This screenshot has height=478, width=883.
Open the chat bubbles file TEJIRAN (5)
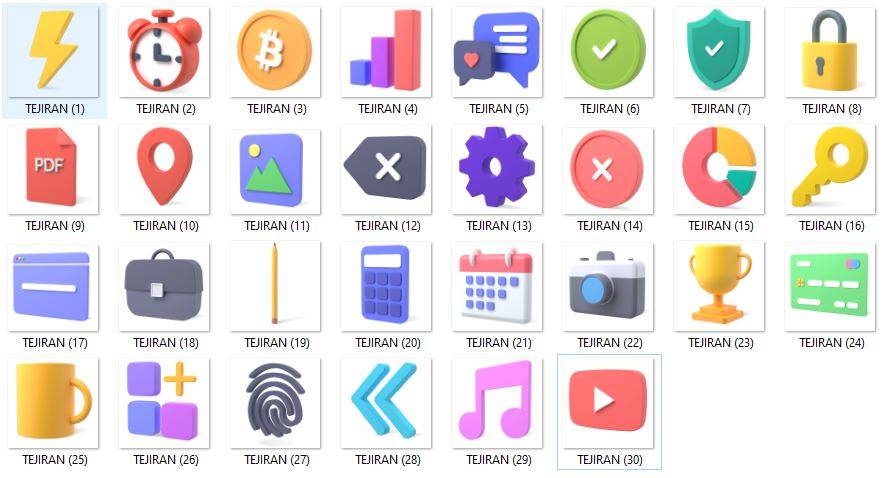point(498,52)
